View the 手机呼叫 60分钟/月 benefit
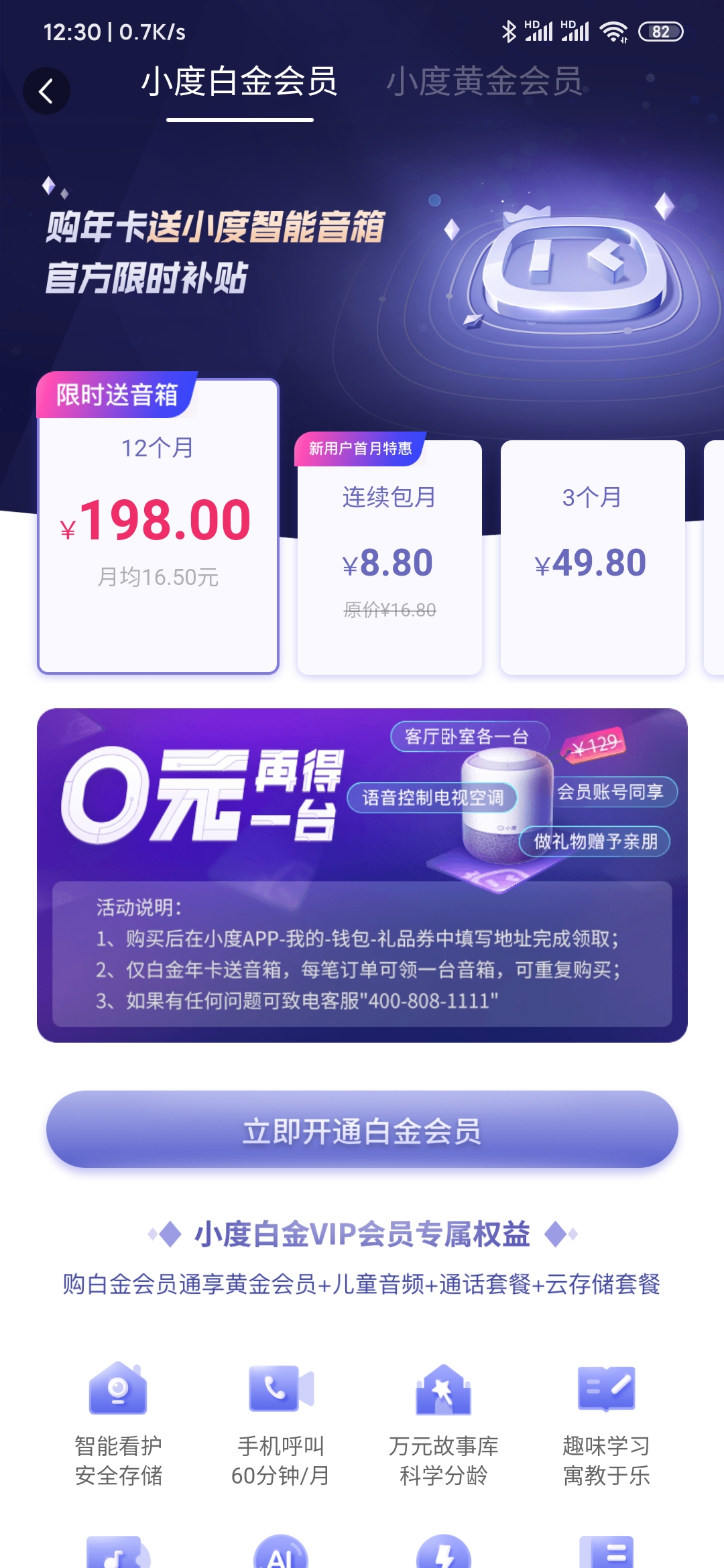The image size is (724, 1568). pyautogui.click(x=280, y=1423)
